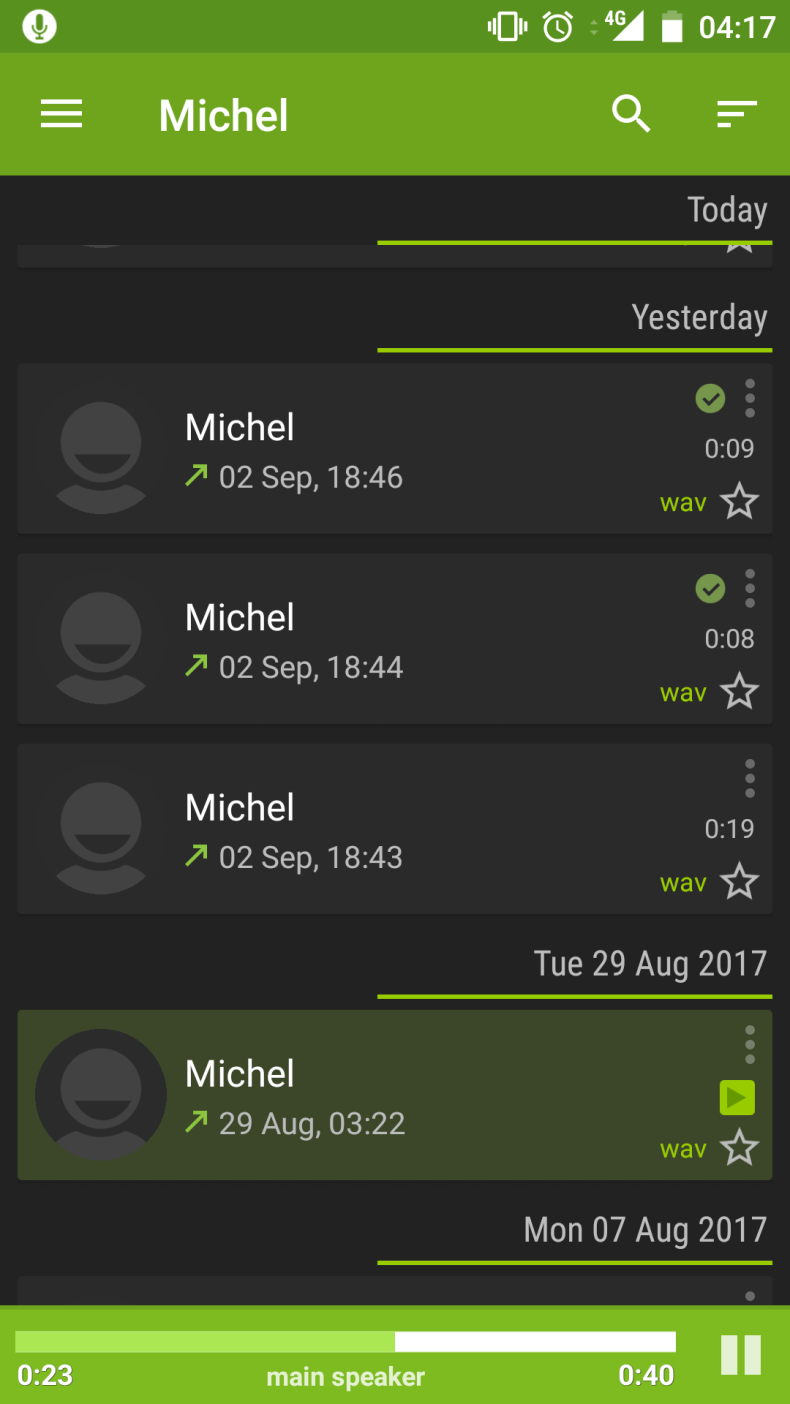Open the sort options icon
The width and height of the screenshot is (790, 1404).
click(x=737, y=115)
